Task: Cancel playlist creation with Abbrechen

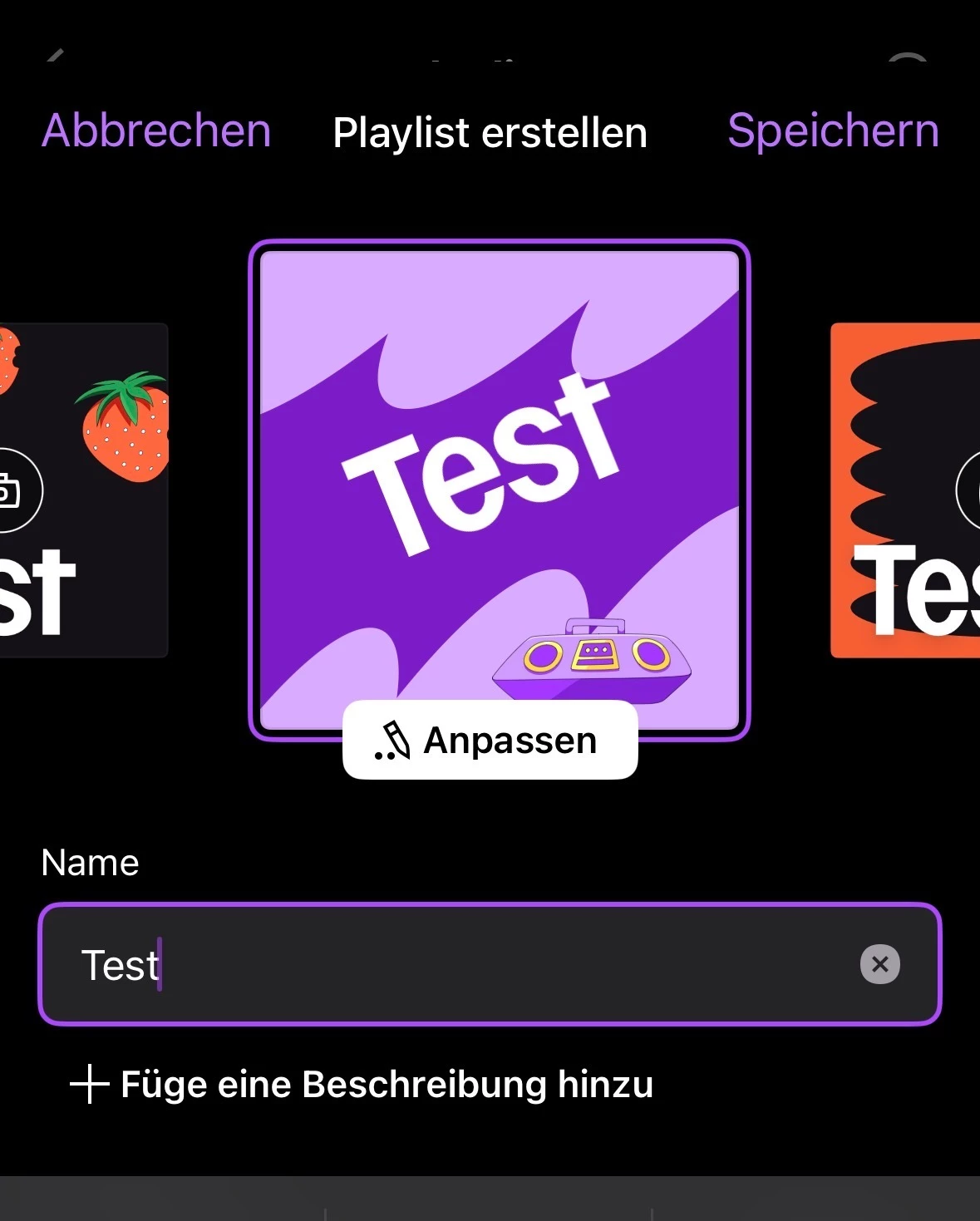Action: tap(156, 131)
